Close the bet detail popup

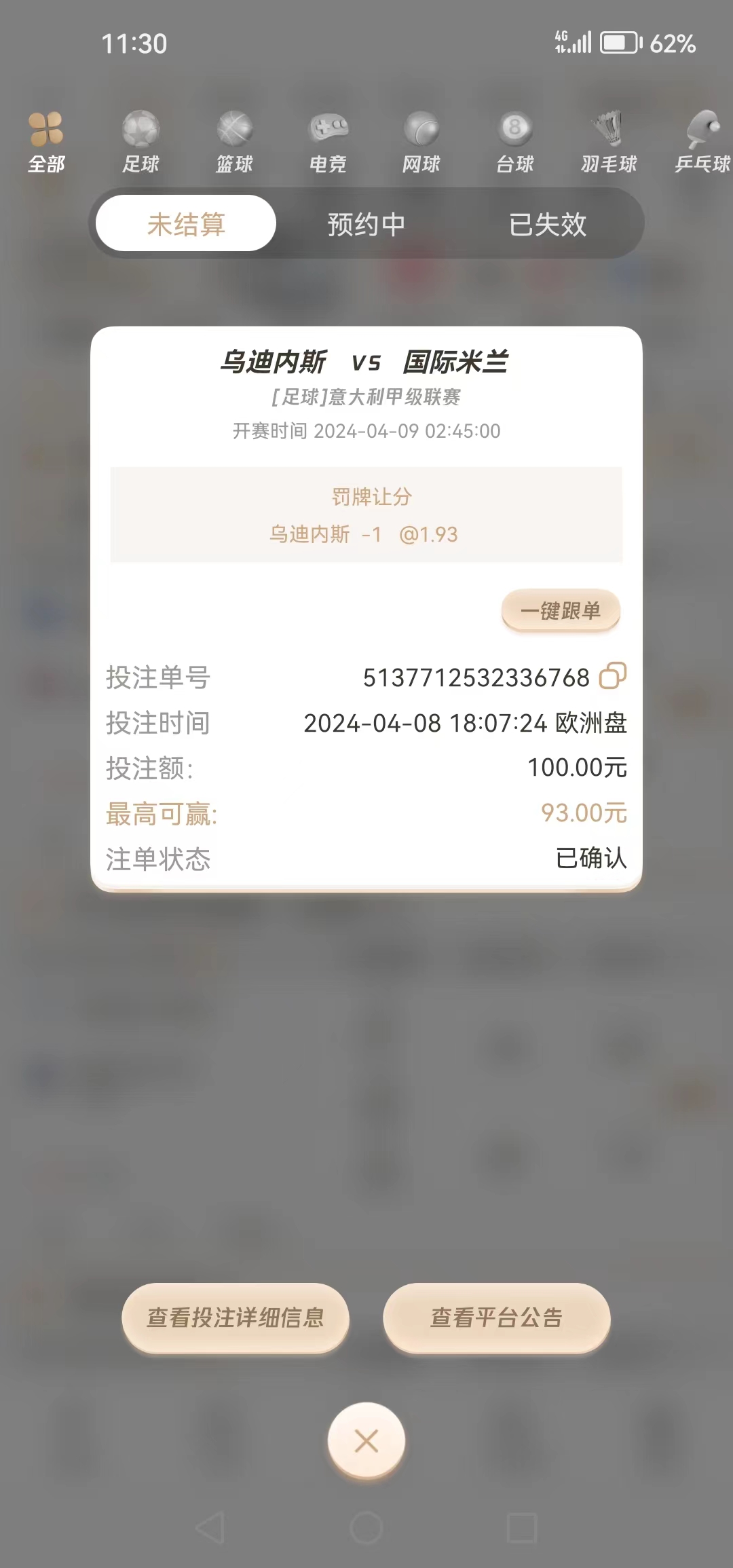pyautogui.click(x=366, y=1440)
